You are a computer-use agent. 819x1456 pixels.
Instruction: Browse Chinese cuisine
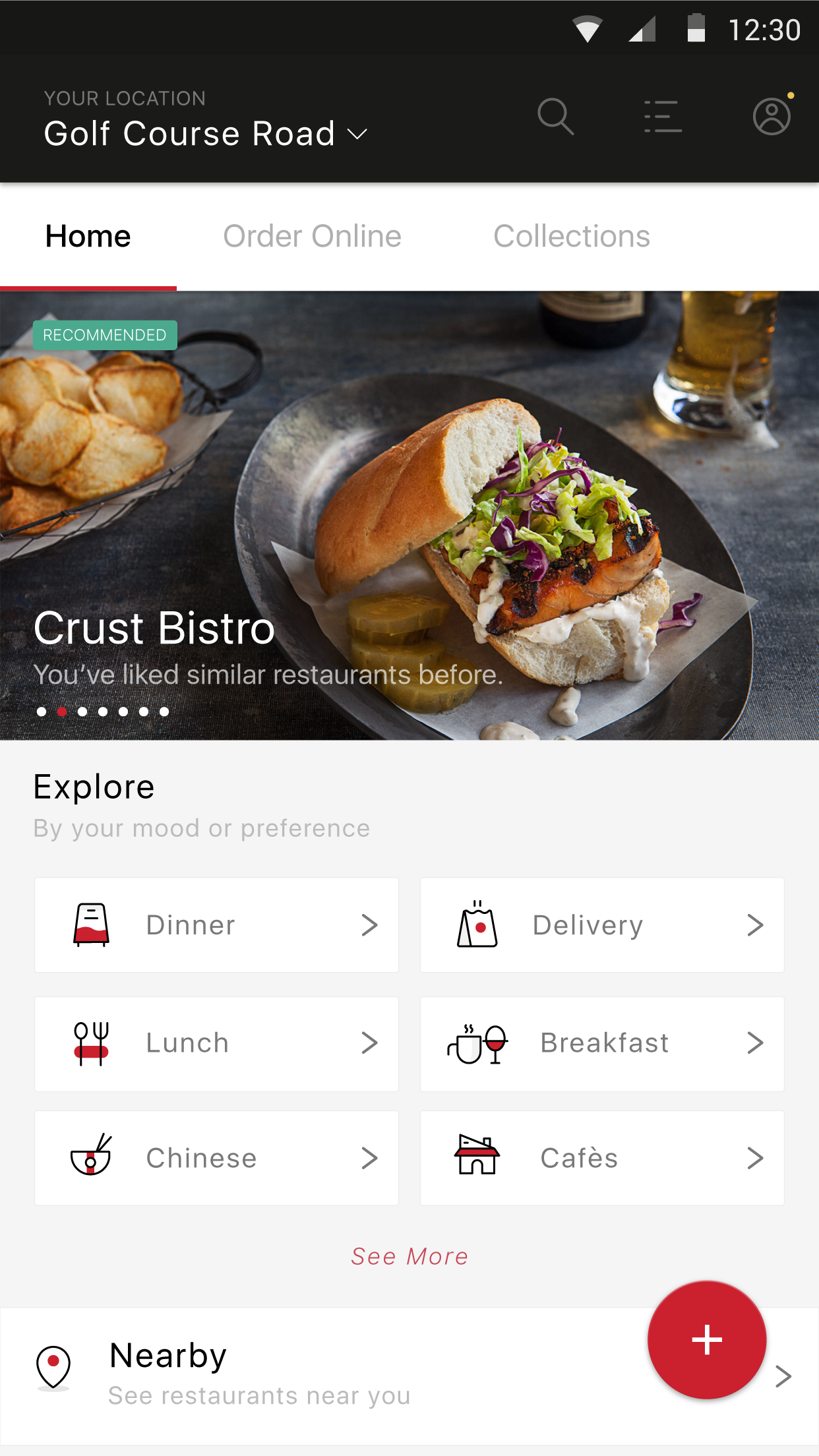coord(216,1158)
